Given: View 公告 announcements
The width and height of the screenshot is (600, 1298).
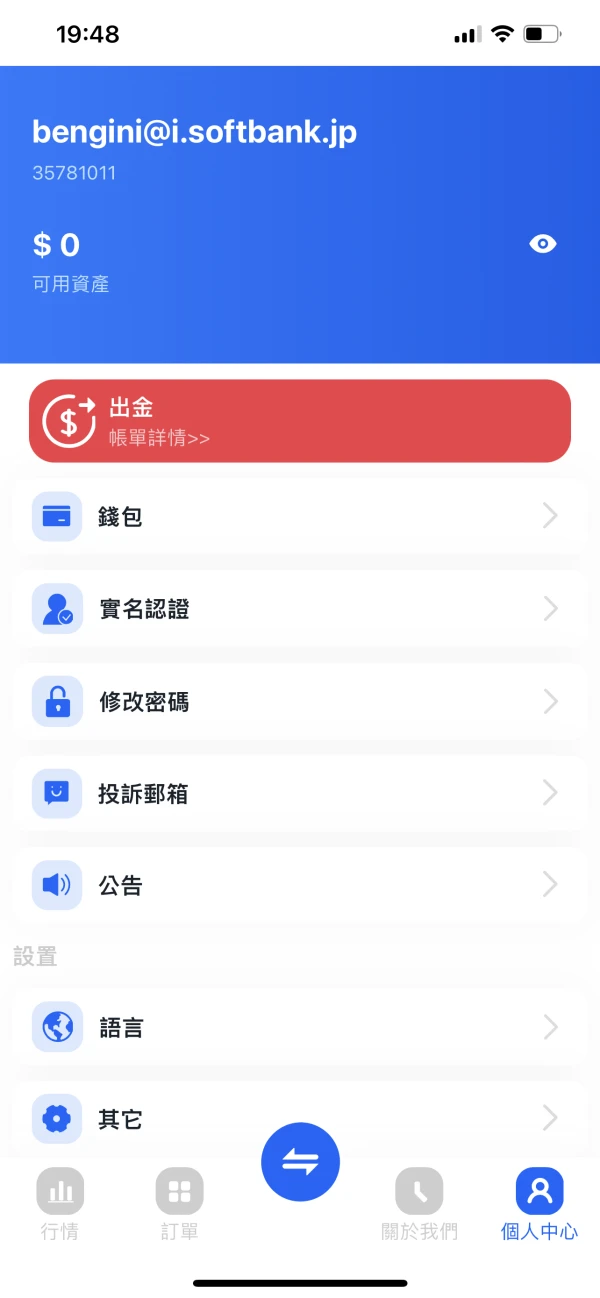Looking at the screenshot, I should tap(300, 885).
